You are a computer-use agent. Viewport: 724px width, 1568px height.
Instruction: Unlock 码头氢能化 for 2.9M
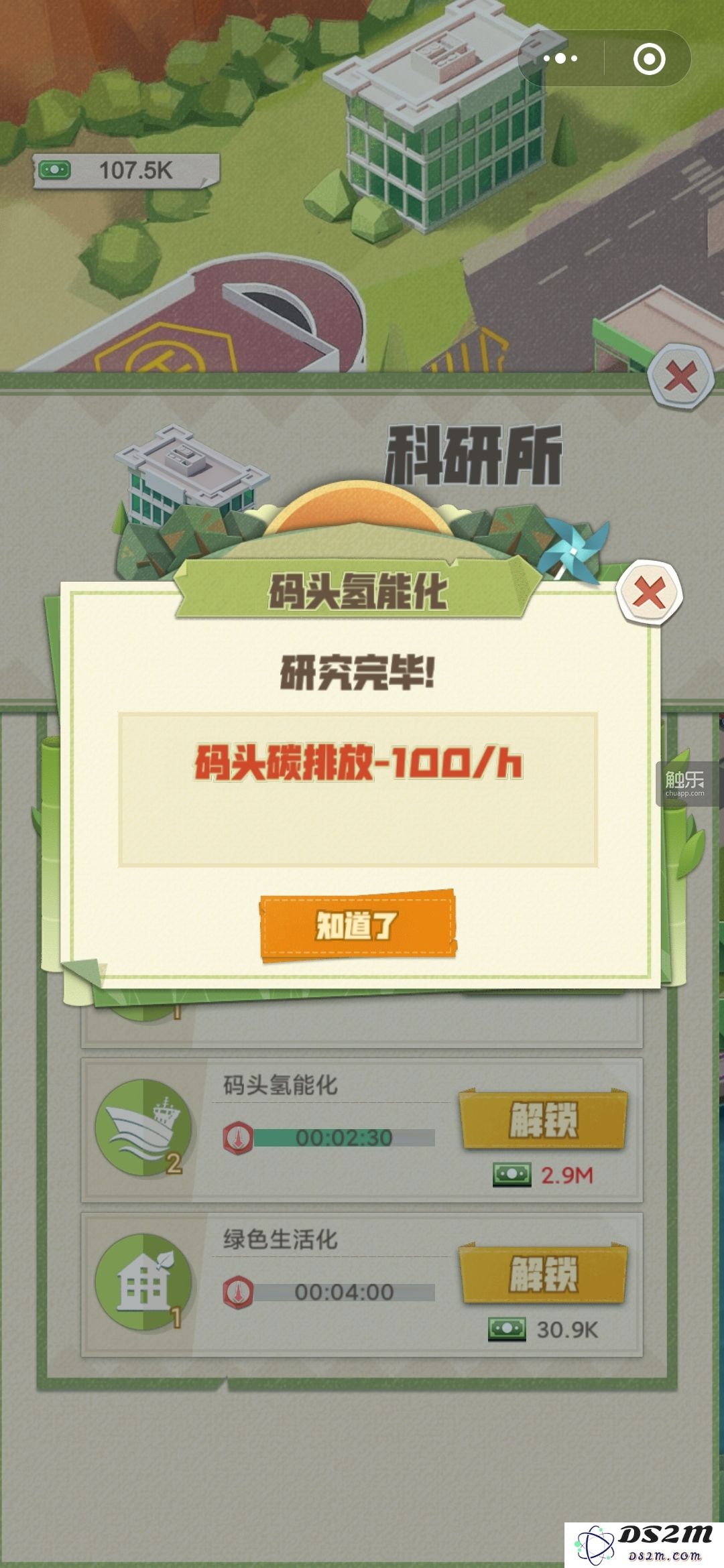pyautogui.click(x=543, y=1120)
